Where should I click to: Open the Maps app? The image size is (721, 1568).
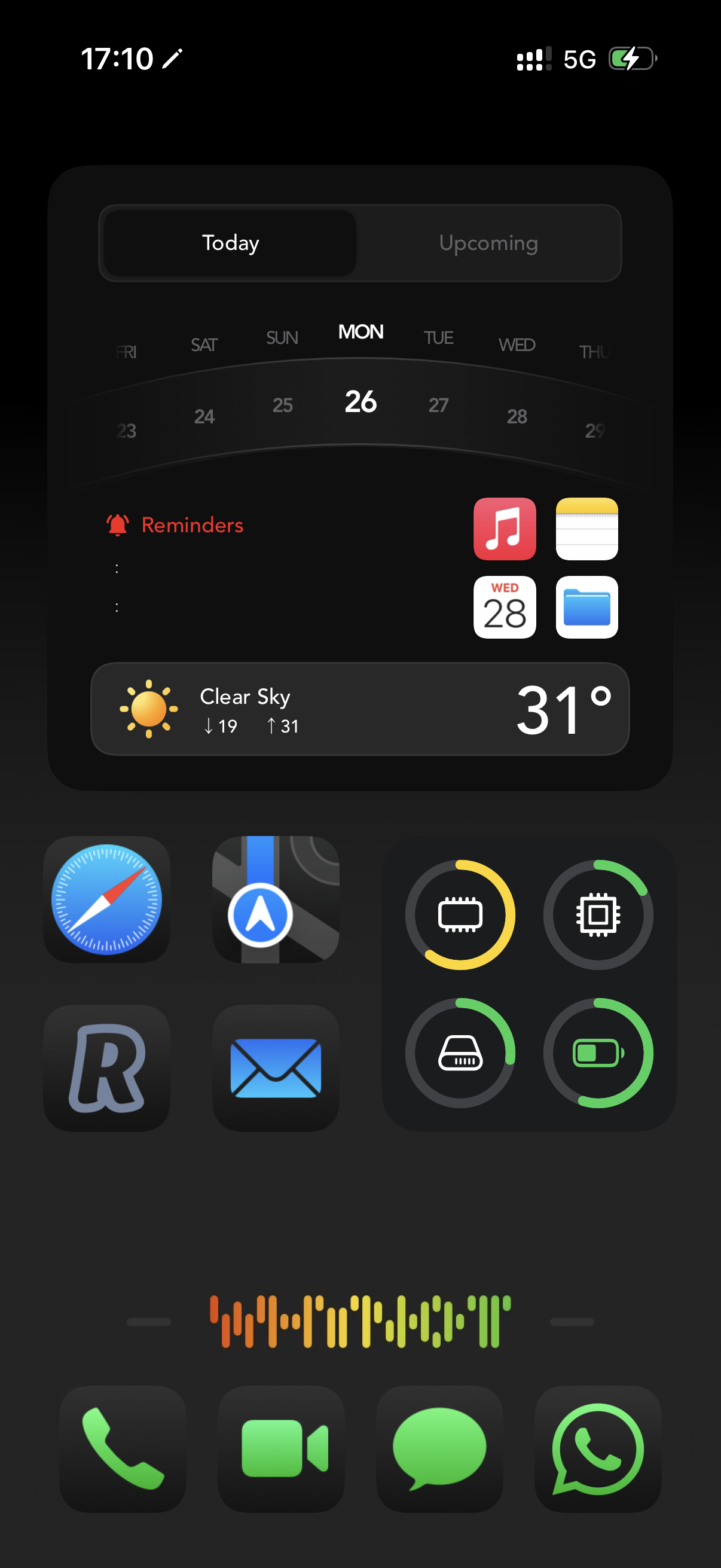click(276, 899)
